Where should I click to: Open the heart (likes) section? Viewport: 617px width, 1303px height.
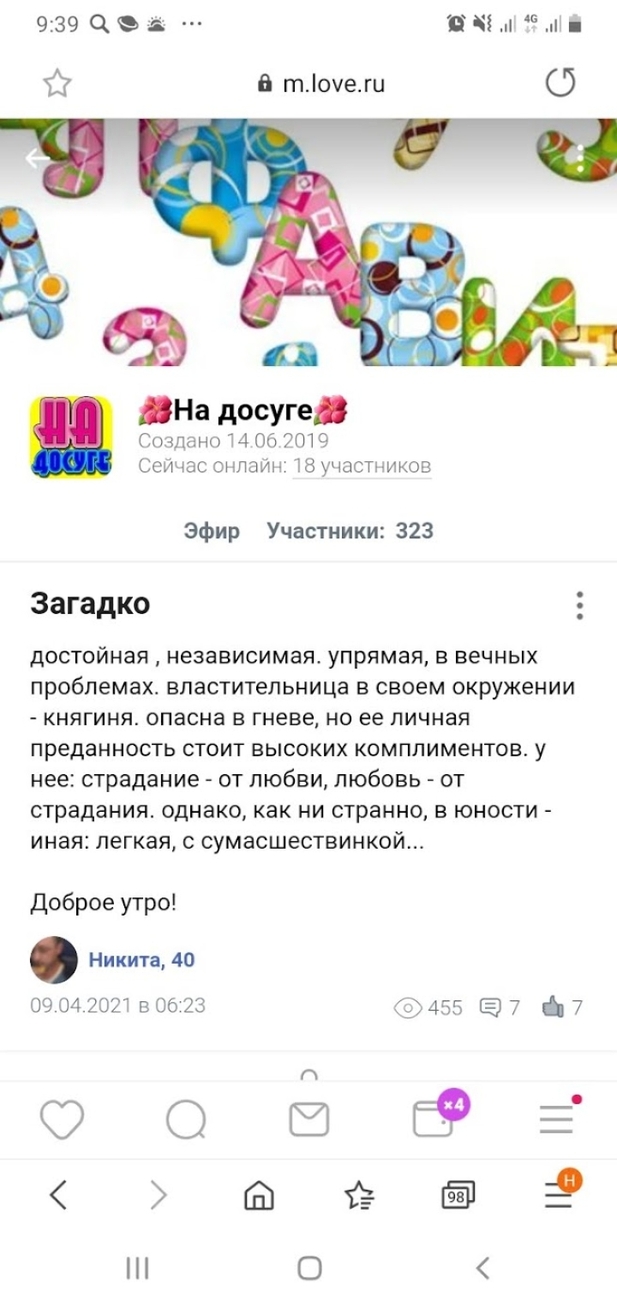point(59,1119)
